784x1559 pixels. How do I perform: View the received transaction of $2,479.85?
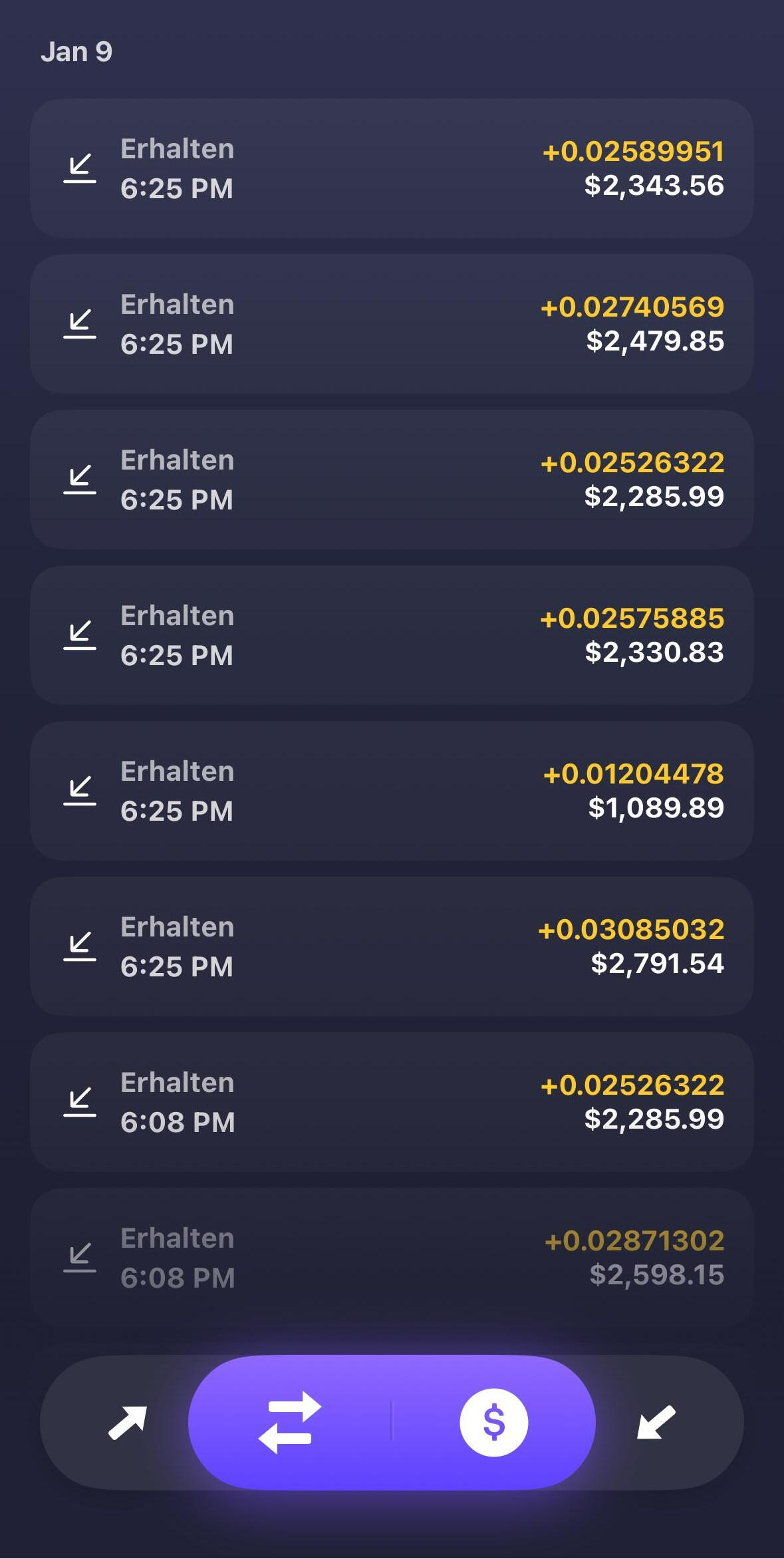pos(392,324)
